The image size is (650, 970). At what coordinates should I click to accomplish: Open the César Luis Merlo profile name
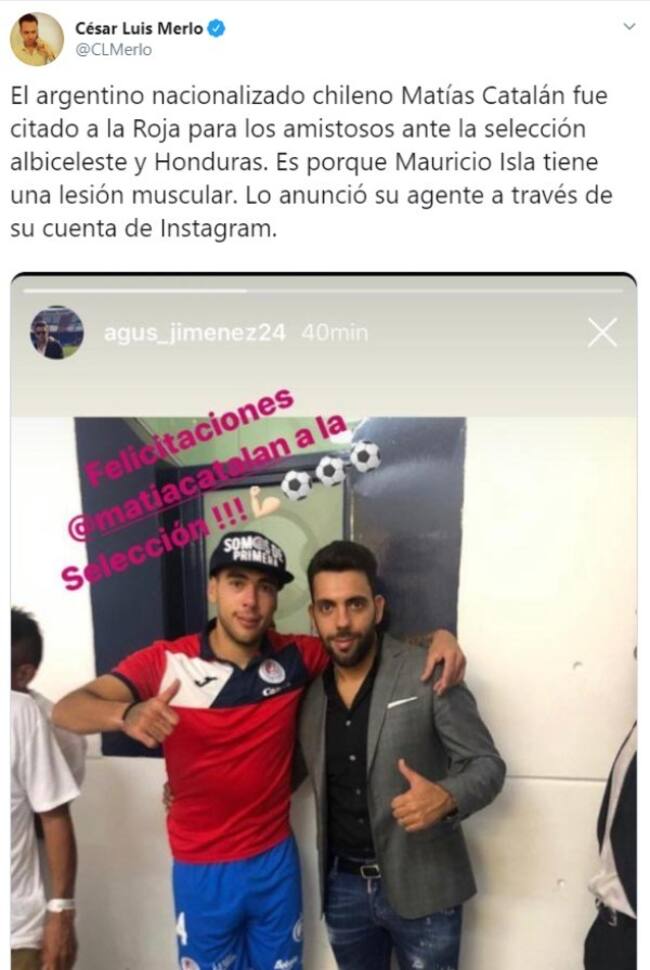coord(138,28)
